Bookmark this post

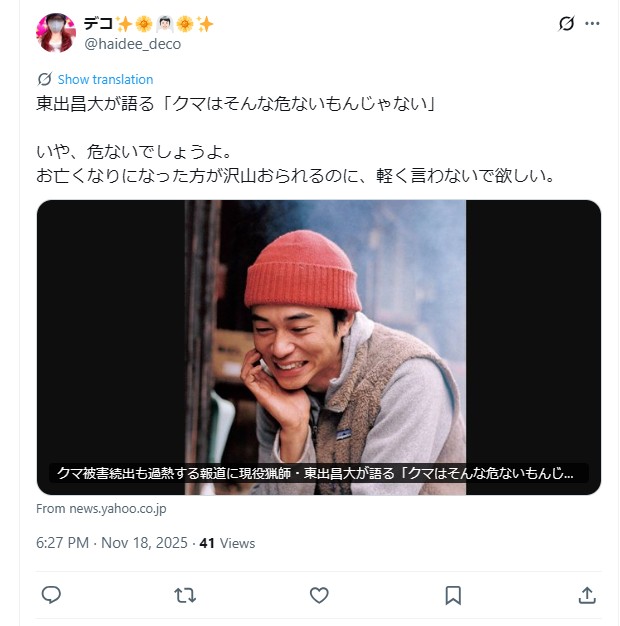[453, 595]
